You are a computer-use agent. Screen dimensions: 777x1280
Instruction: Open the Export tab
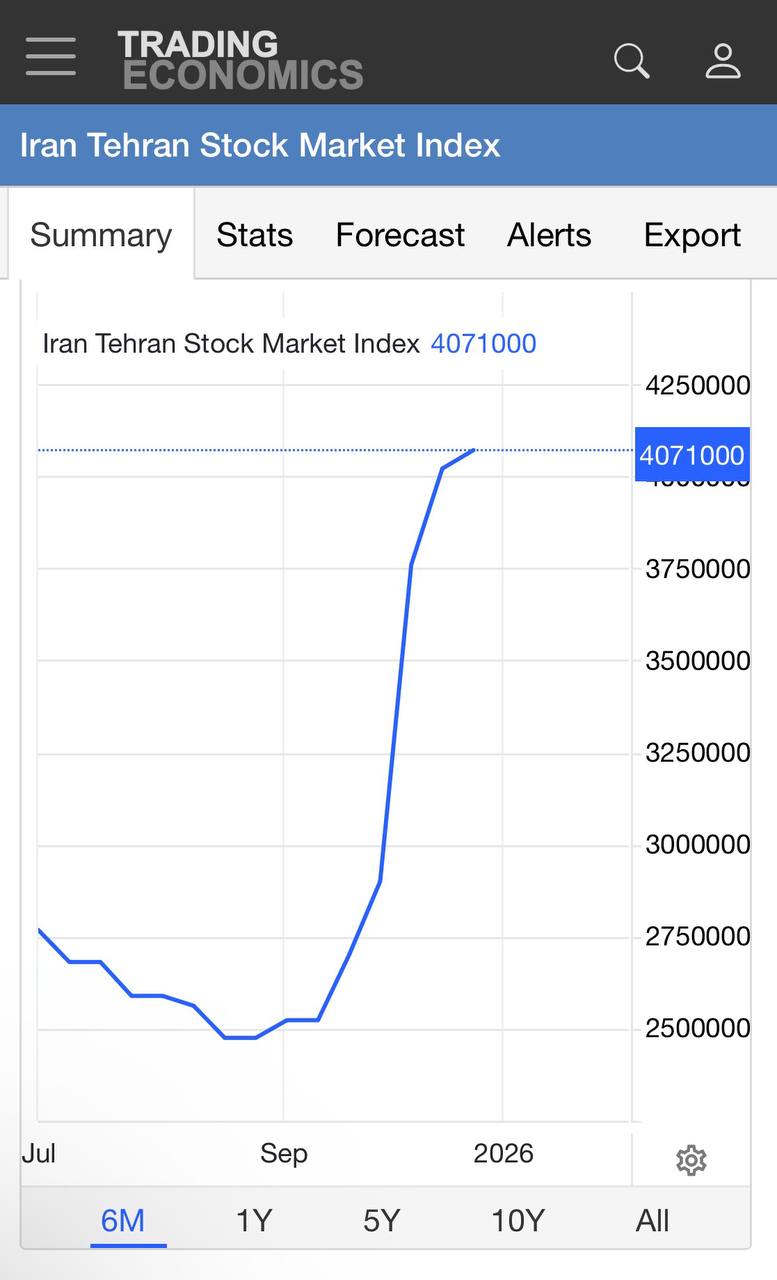click(x=692, y=235)
